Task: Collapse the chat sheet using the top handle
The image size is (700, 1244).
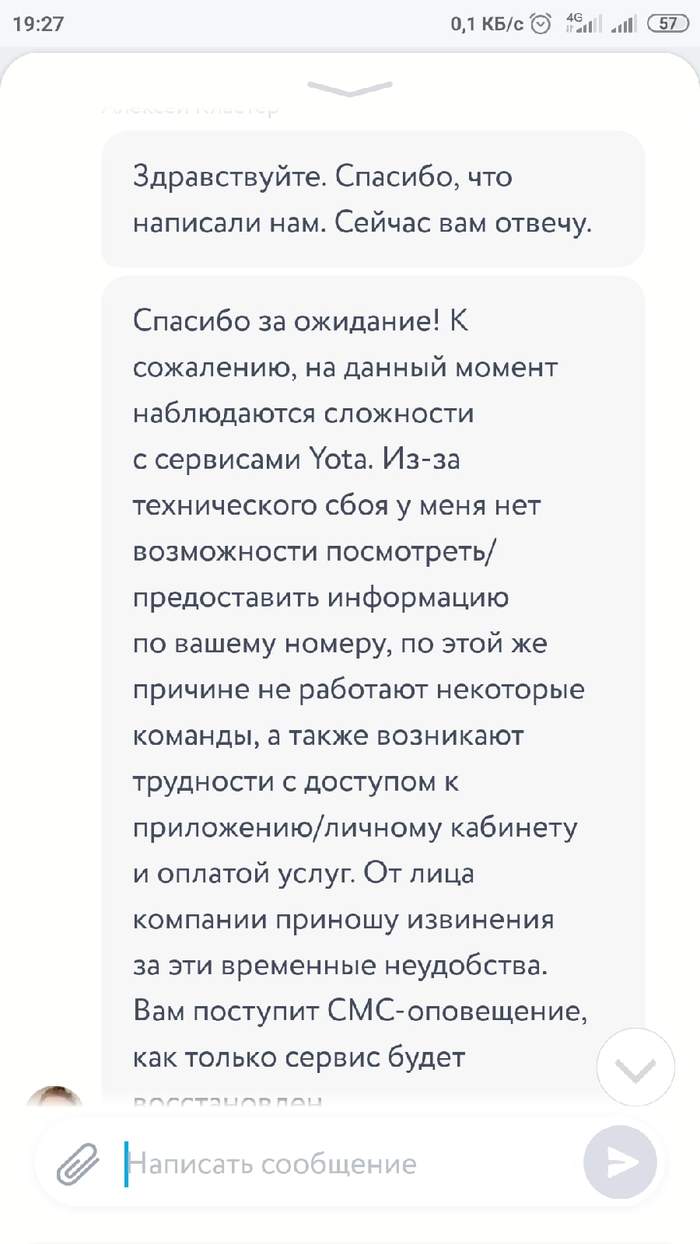Action: [349, 89]
